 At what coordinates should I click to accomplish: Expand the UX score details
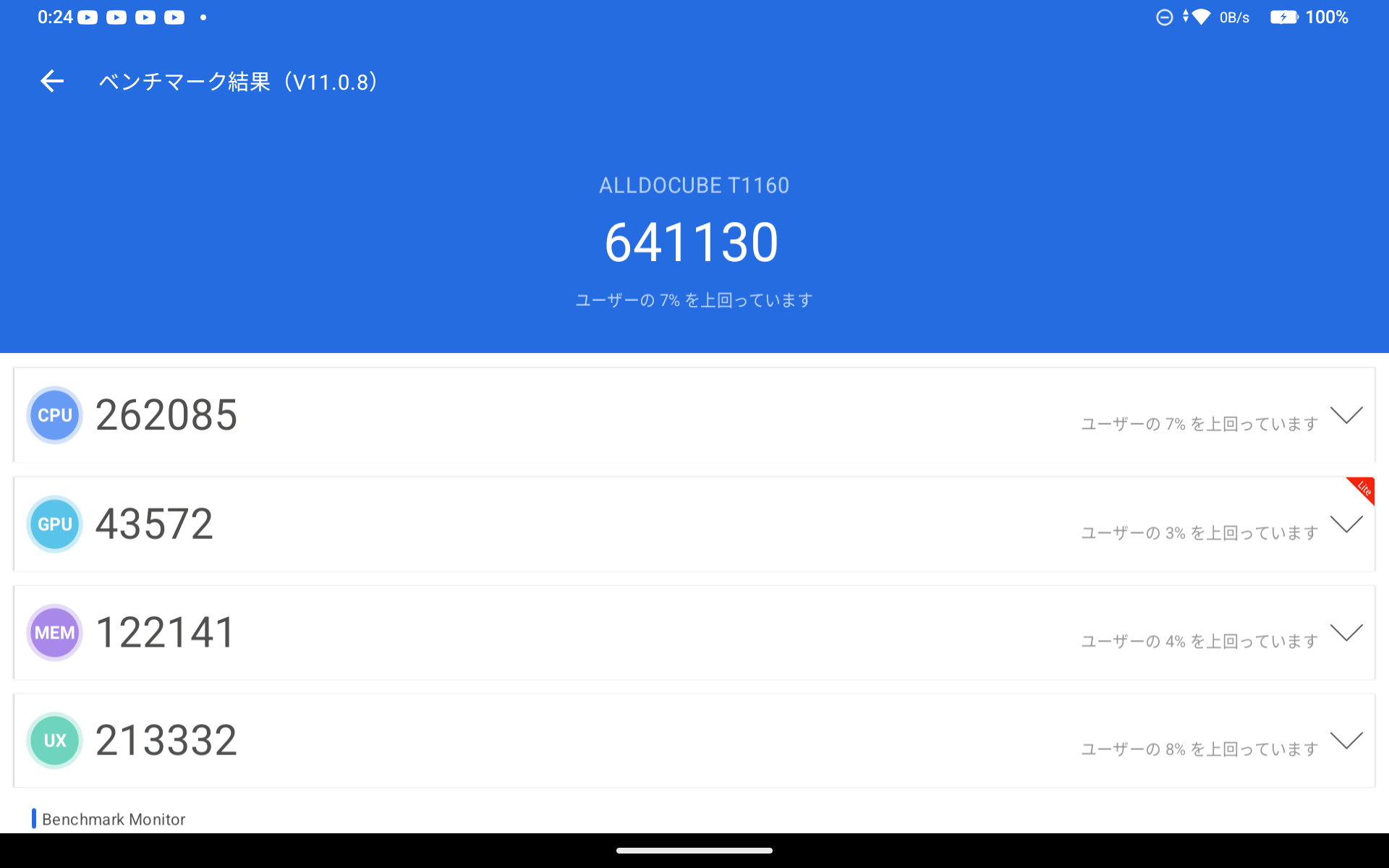coord(1346,741)
